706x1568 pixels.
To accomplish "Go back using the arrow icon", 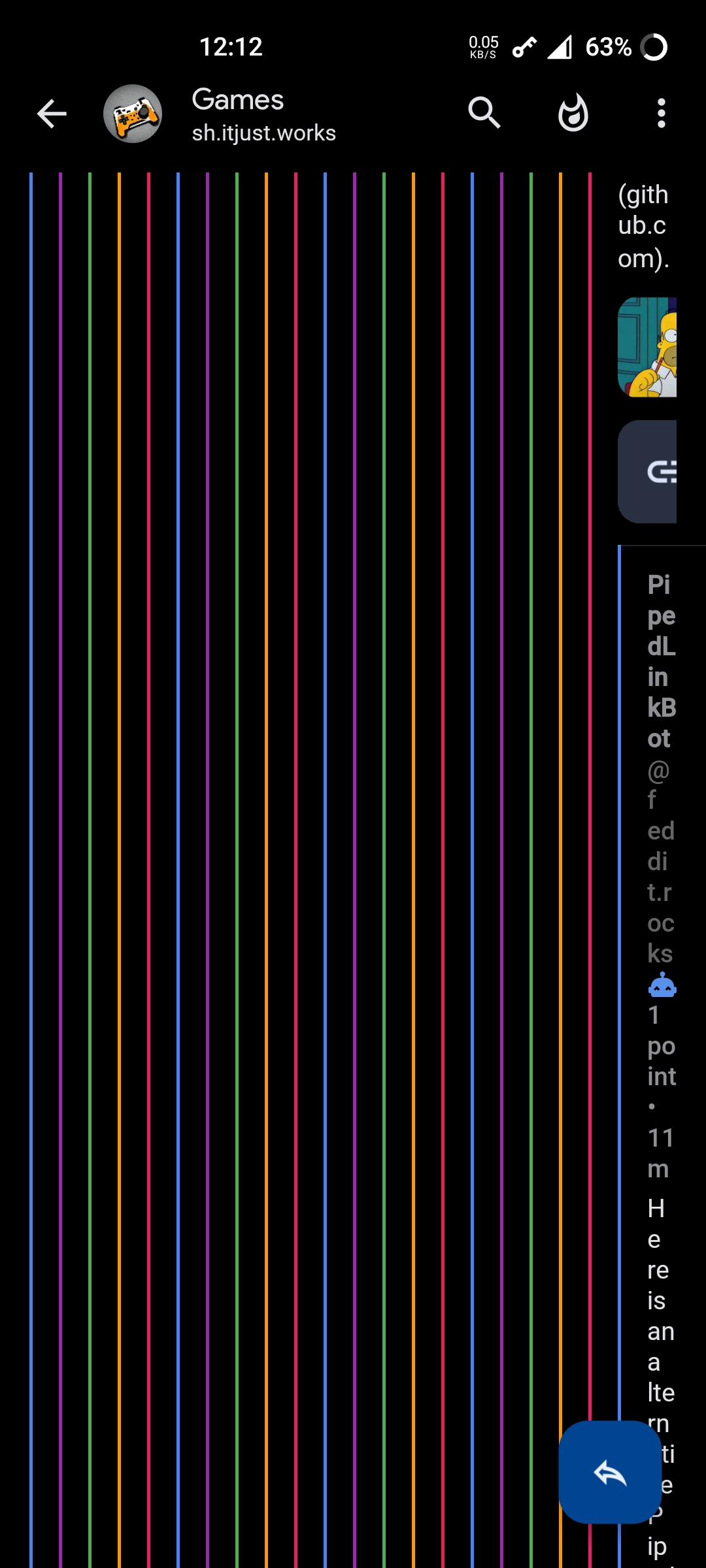I will click(52, 114).
